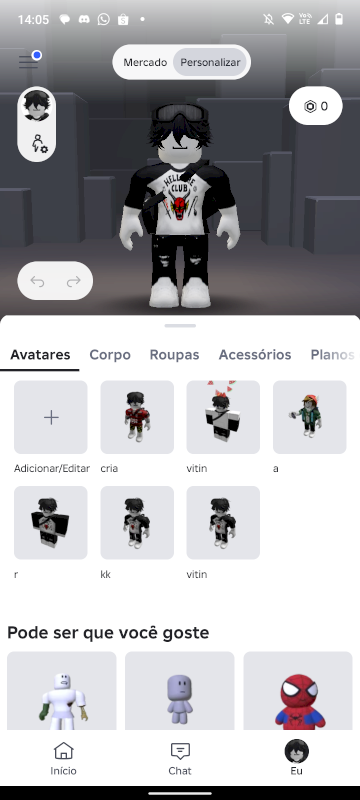Open the Chat tab
The width and height of the screenshot is (360, 800).
click(179, 759)
